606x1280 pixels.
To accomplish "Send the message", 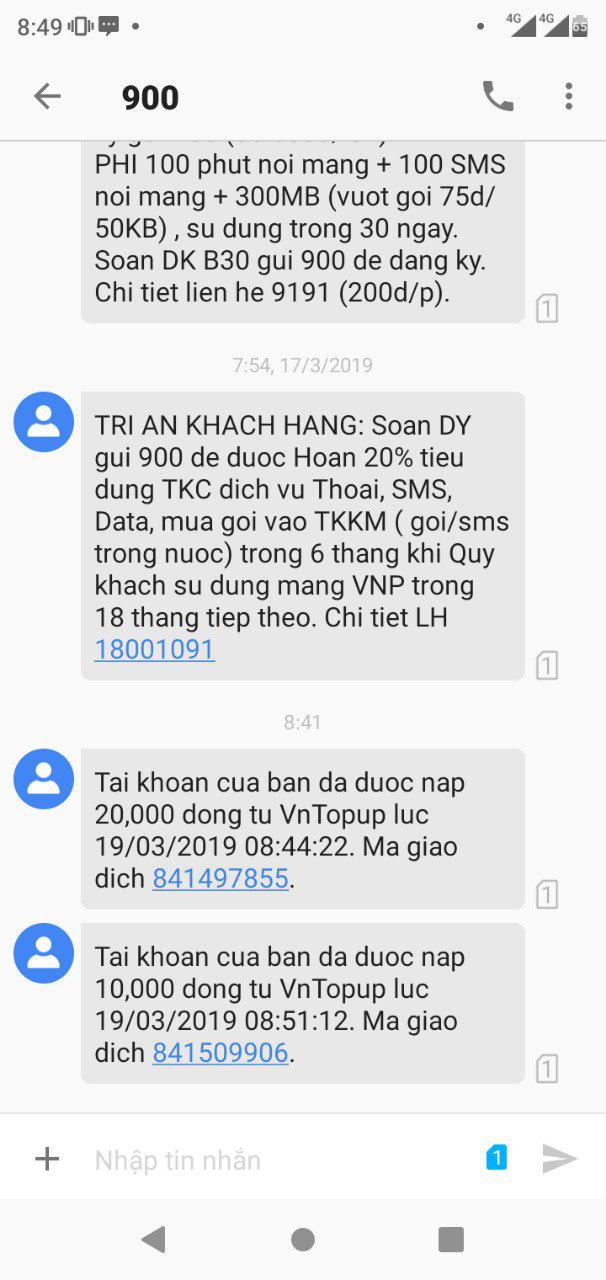I will point(559,1159).
